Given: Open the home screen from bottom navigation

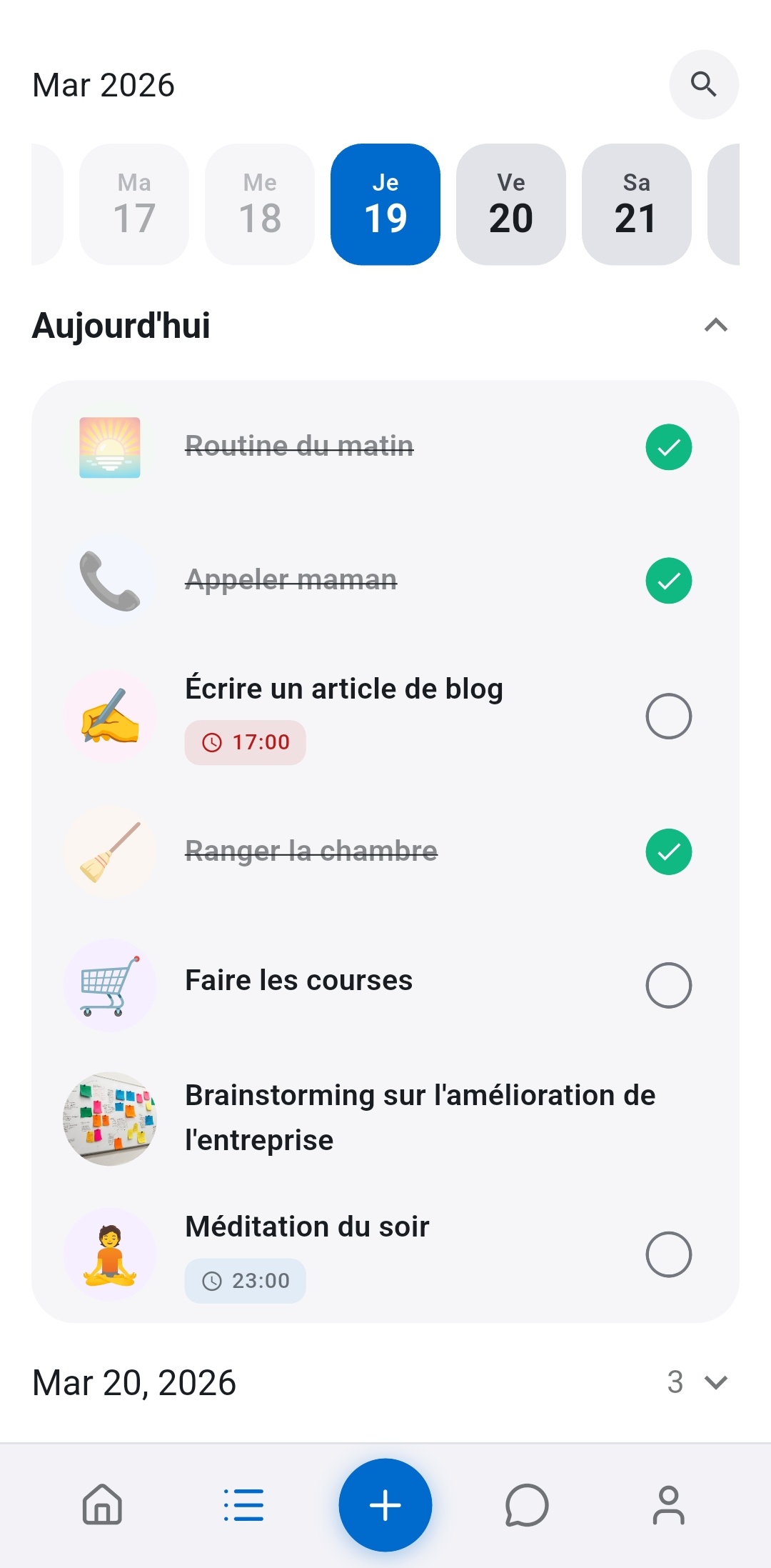Looking at the screenshot, I should tap(101, 1505).
